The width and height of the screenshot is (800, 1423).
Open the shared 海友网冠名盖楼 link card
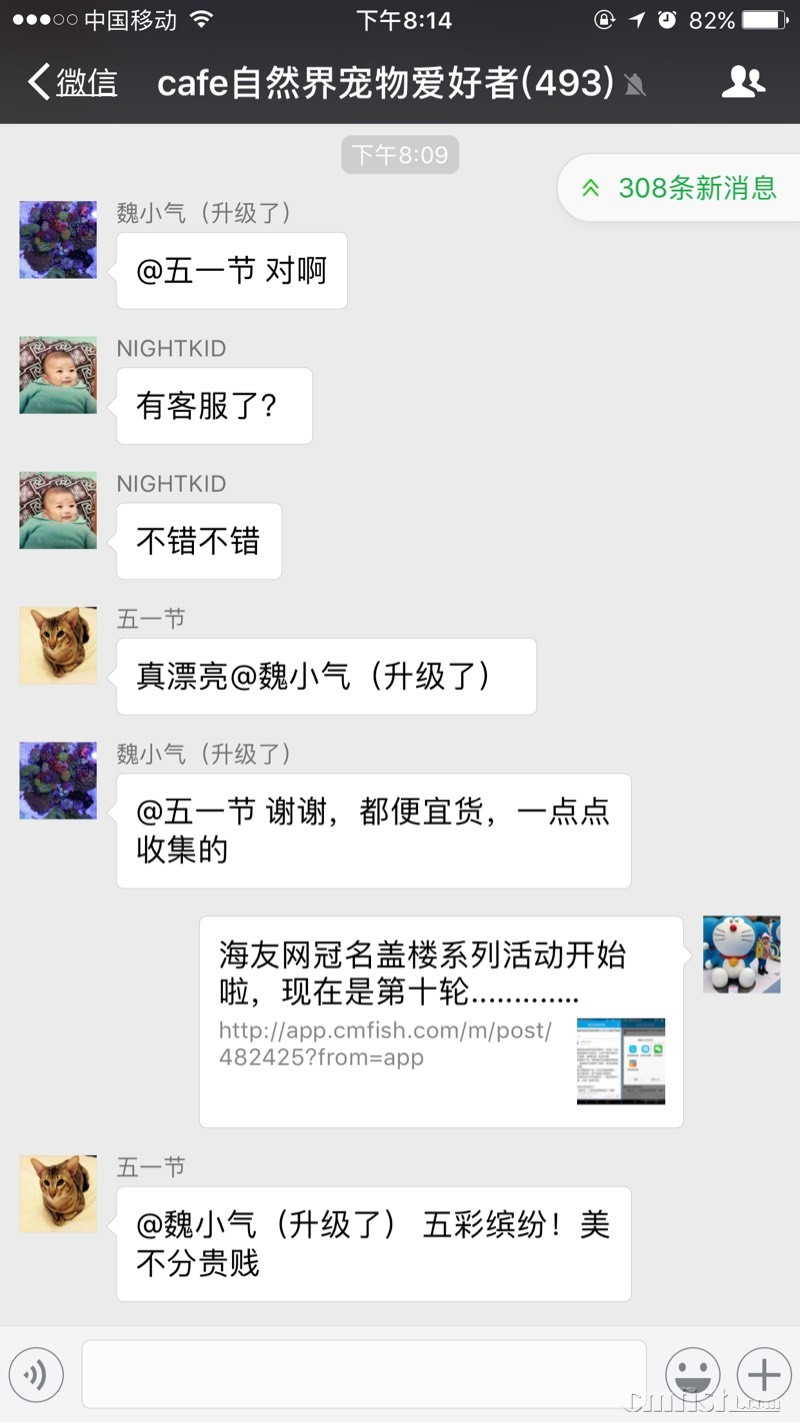(x=441, y=1021)
